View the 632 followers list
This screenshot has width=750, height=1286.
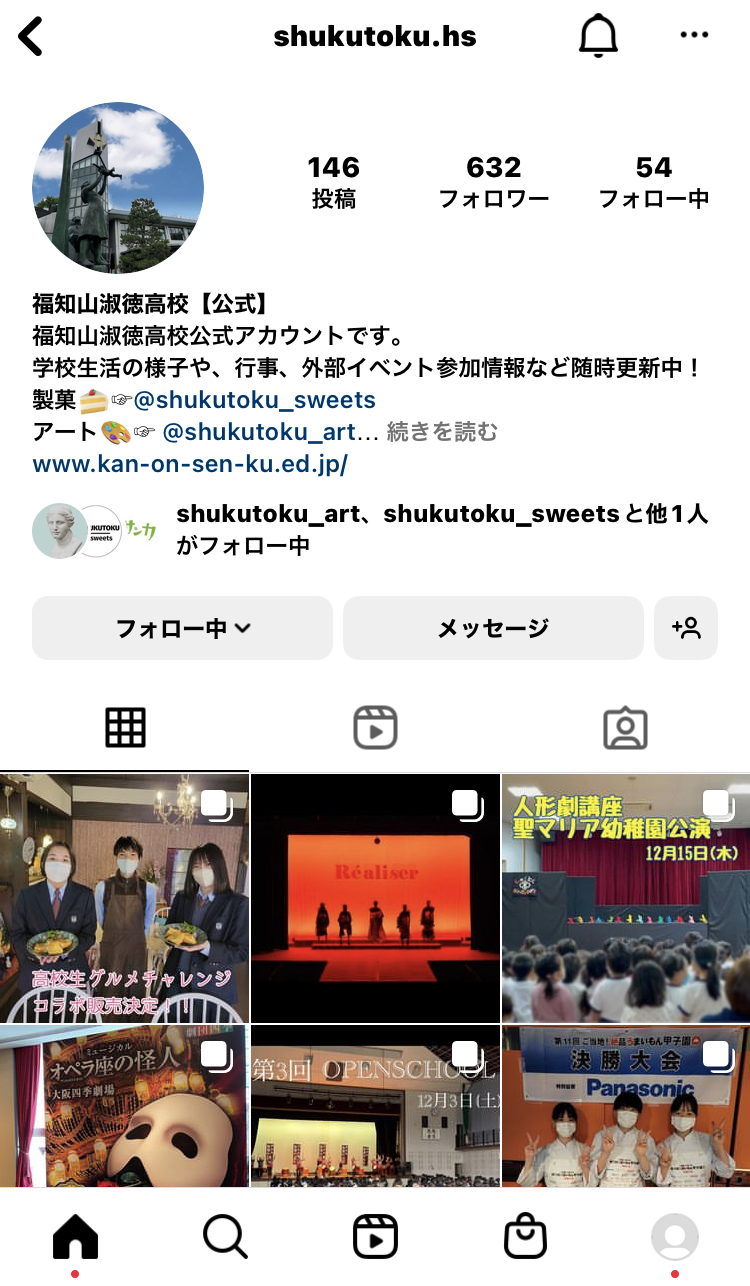tap(494, 181)
